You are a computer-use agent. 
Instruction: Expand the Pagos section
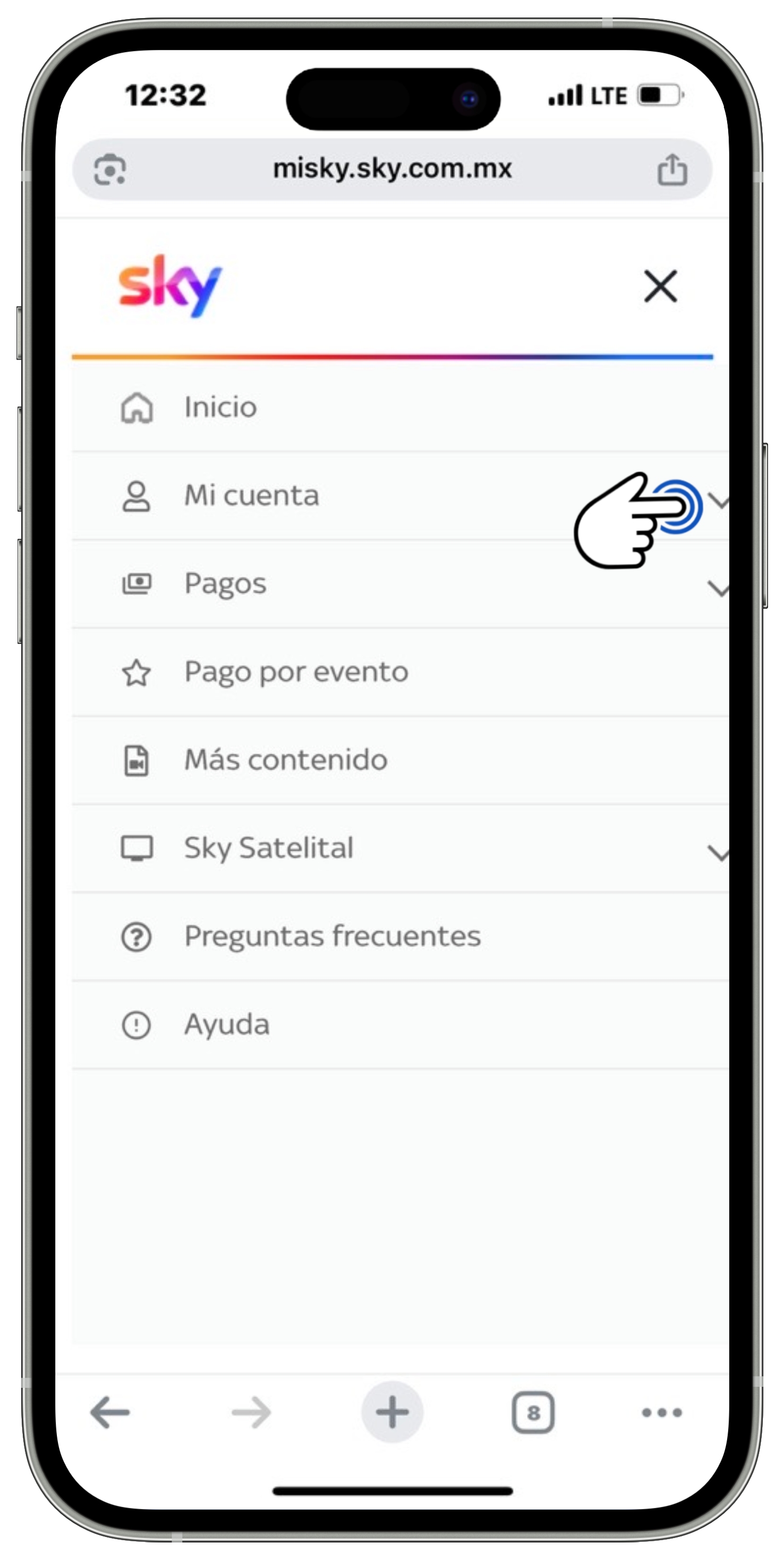[718, 588]
